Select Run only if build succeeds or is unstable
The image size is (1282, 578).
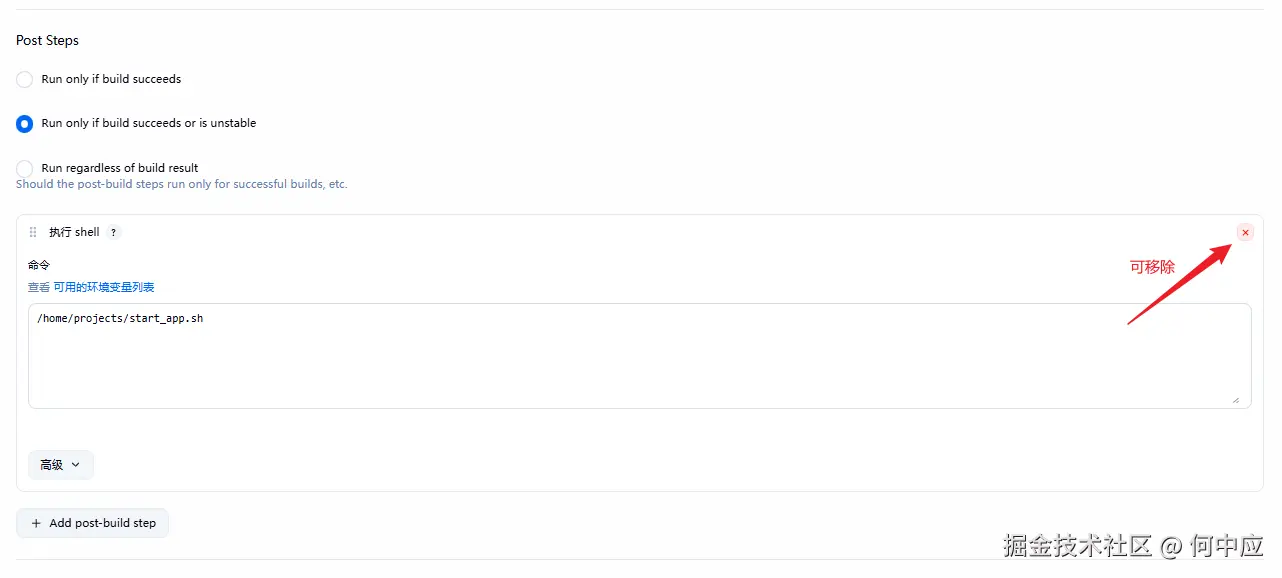(25, 124)
